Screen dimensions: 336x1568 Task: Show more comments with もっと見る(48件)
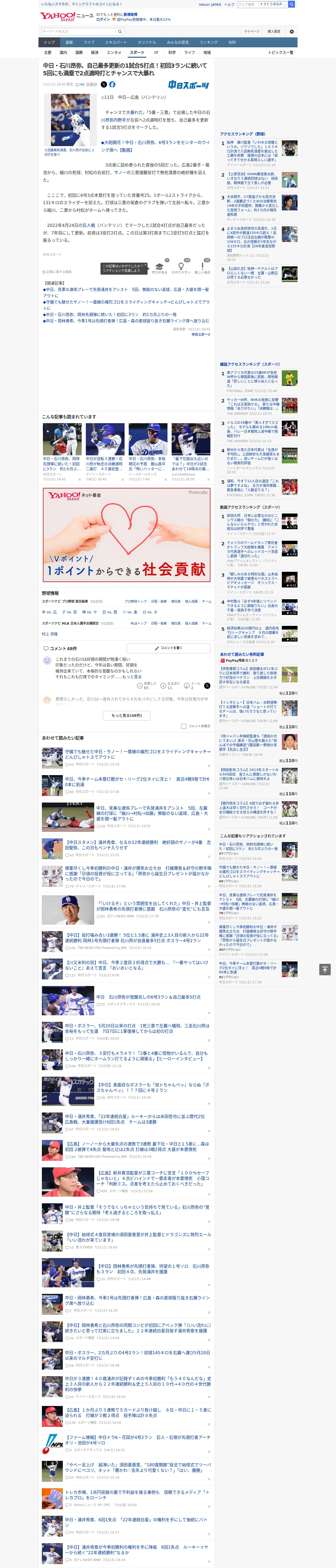[x=127, y=715]
